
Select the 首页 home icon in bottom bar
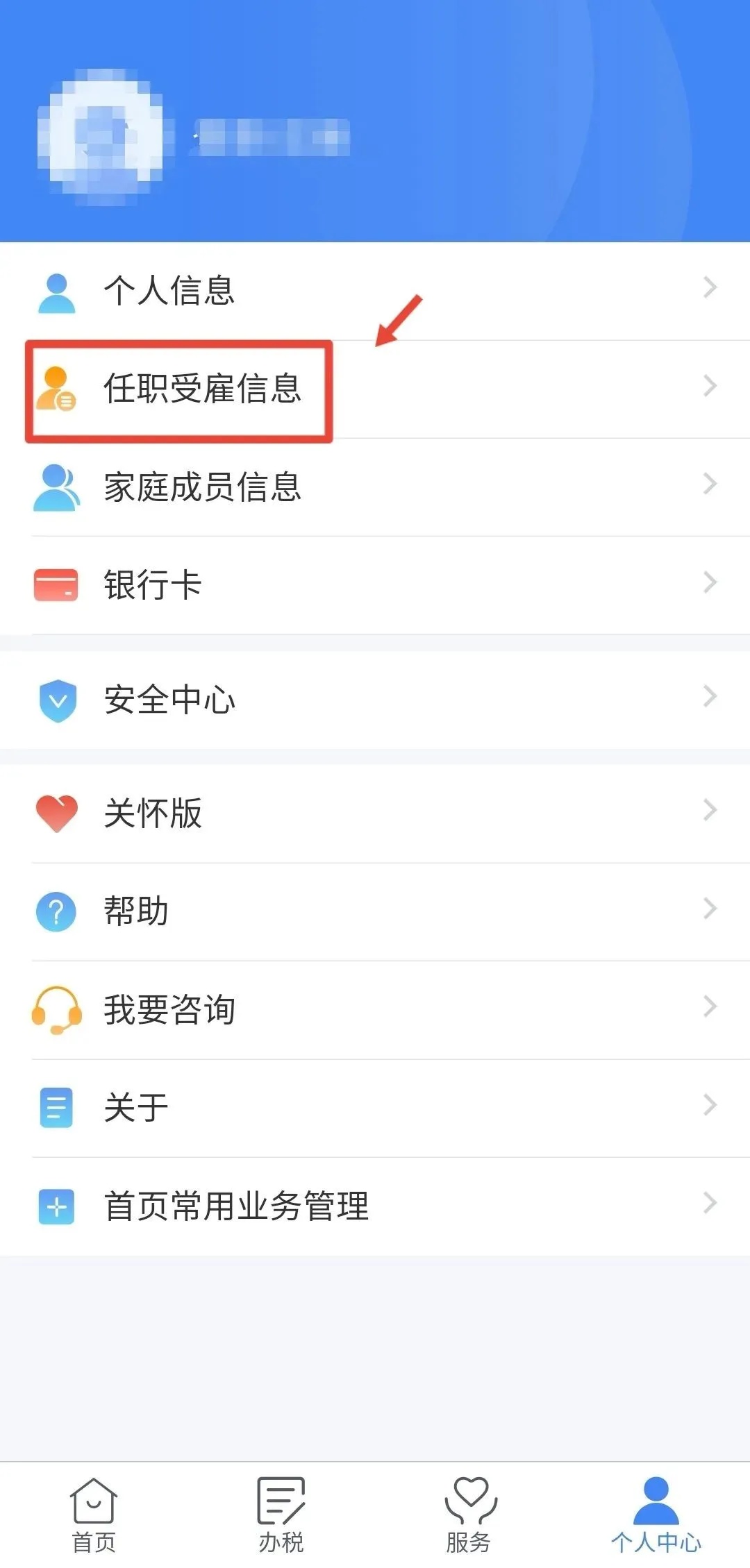(x=94, y=1499)
